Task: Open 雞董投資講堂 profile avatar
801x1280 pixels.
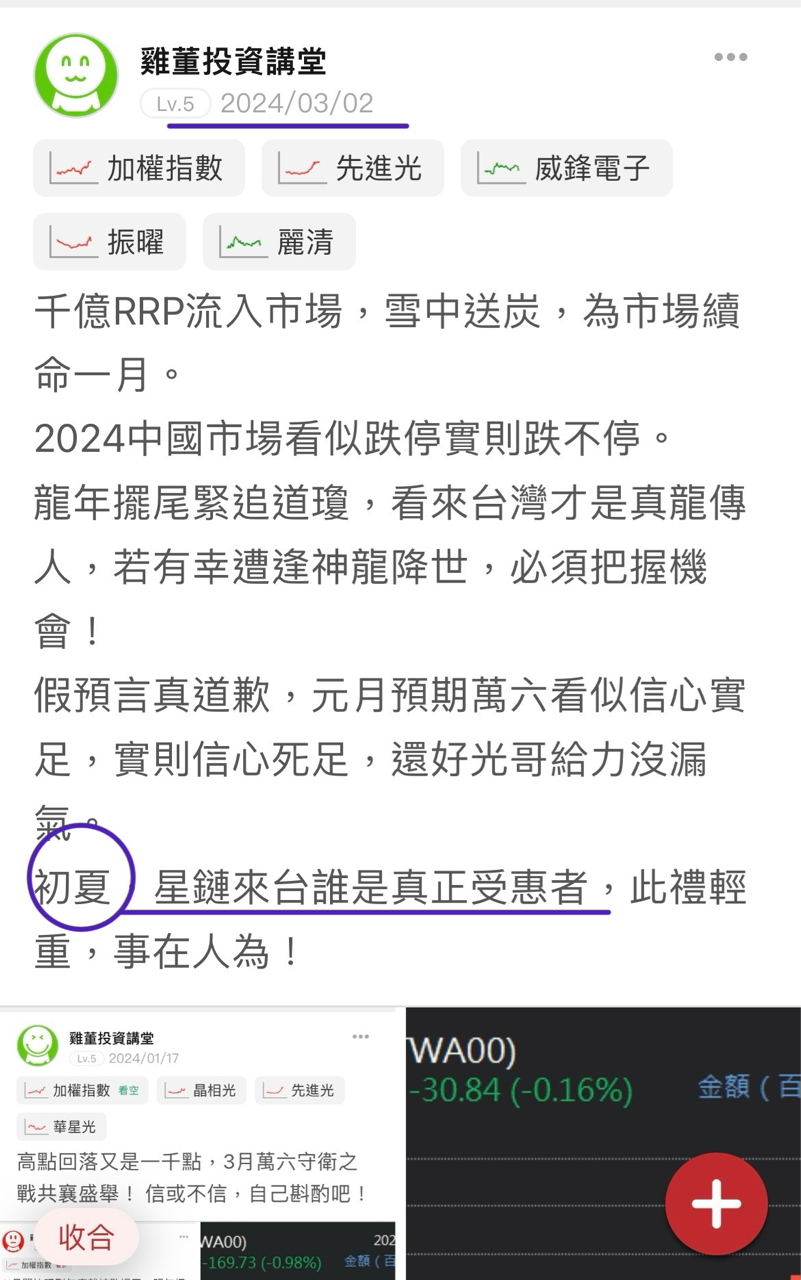Action: [76, 75]
